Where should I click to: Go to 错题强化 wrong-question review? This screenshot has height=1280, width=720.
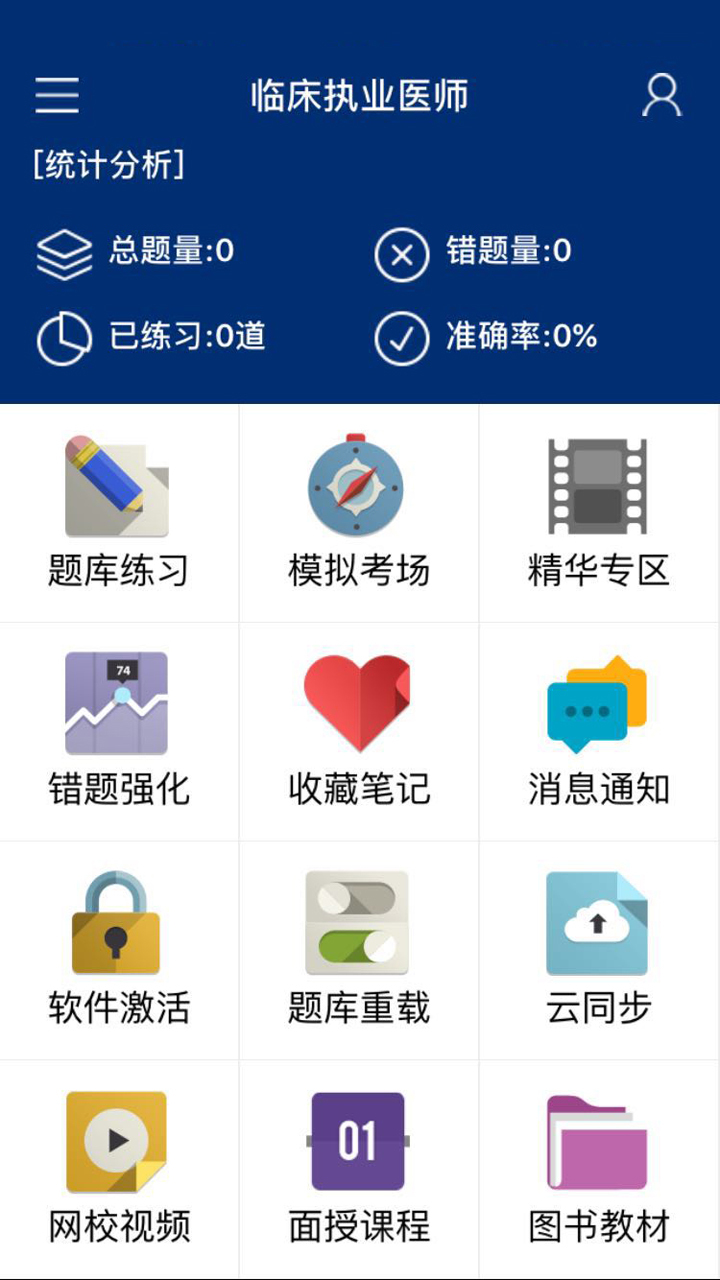point(119,731)
